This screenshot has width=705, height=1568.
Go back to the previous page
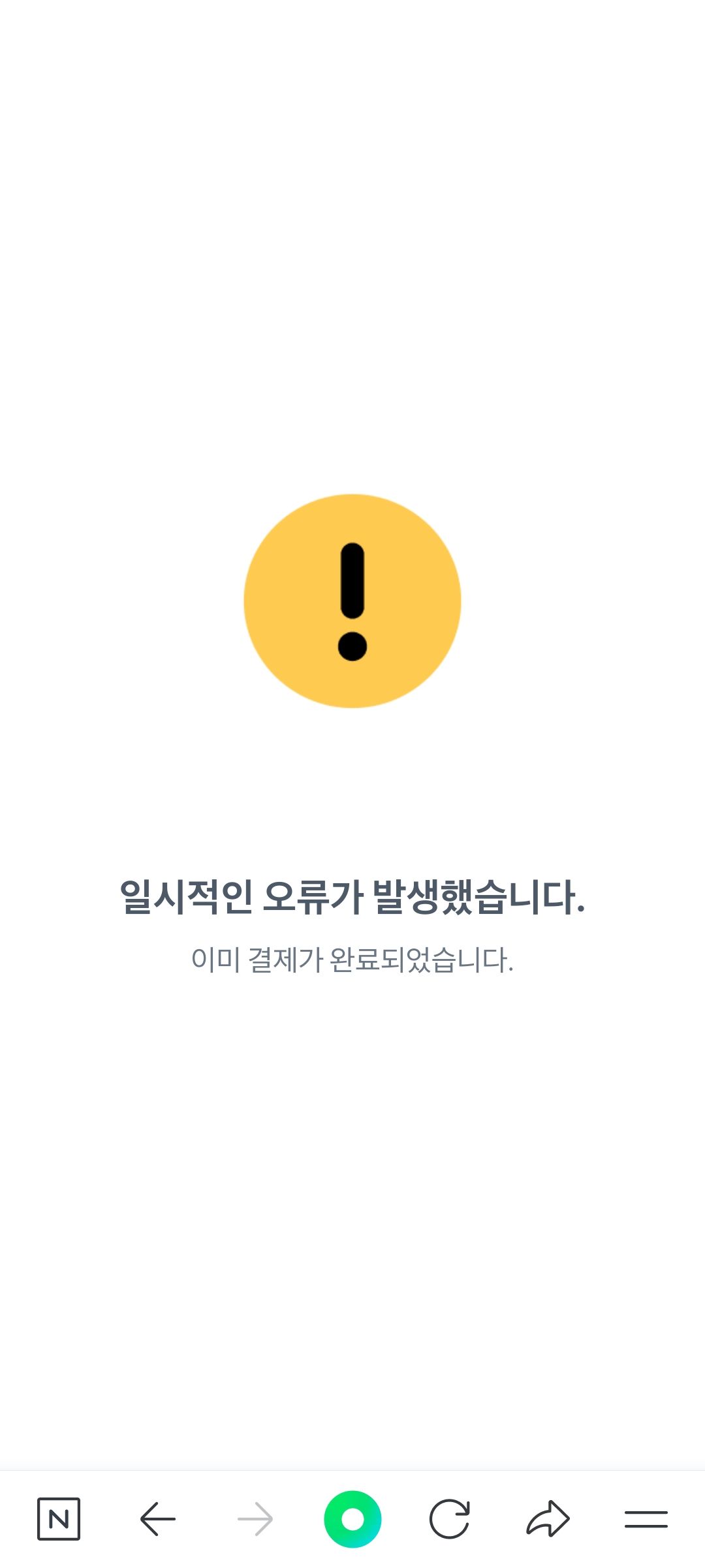[157, 1519]
